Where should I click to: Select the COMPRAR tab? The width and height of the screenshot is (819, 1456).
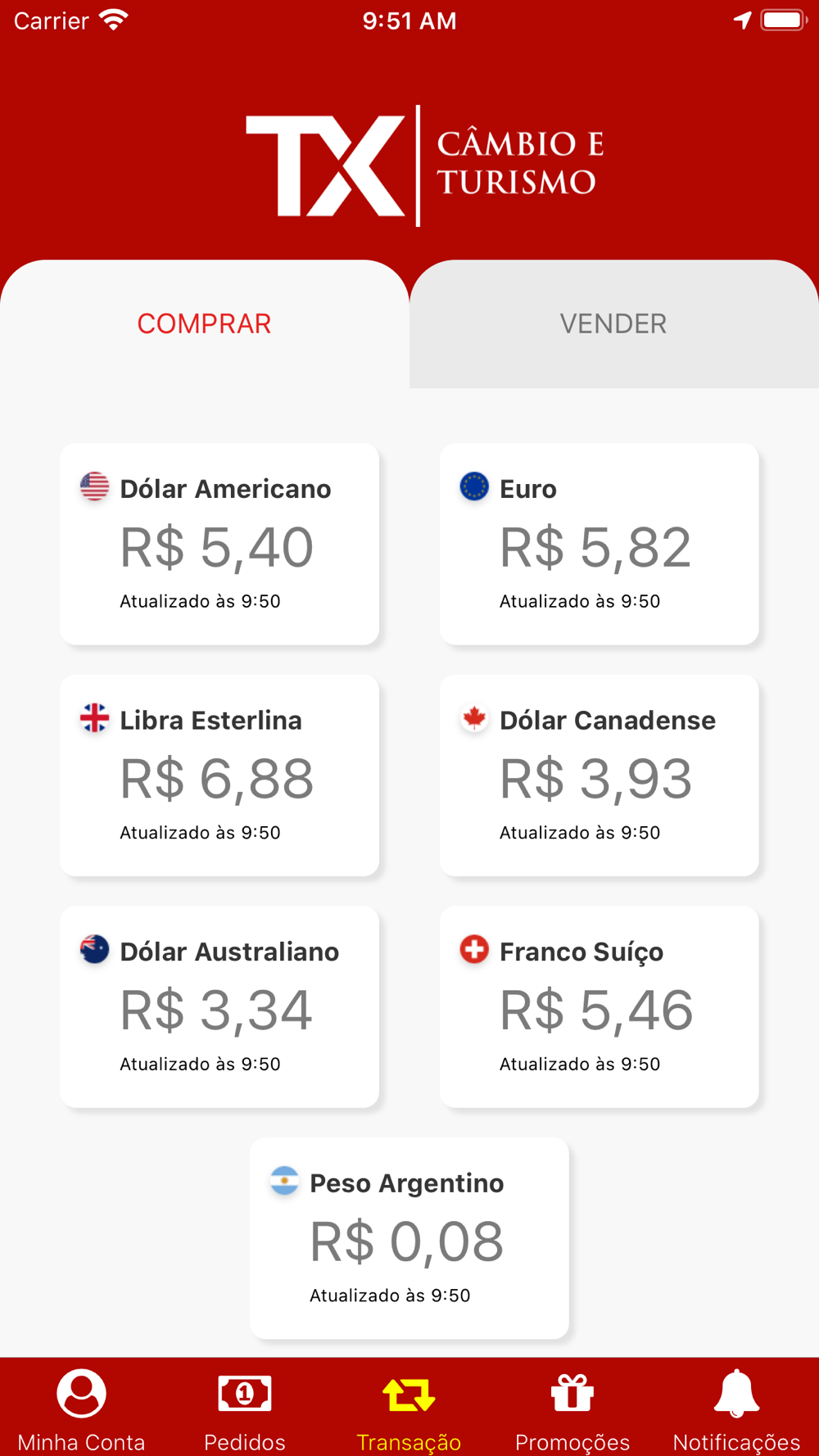click(x=204, y=323)
